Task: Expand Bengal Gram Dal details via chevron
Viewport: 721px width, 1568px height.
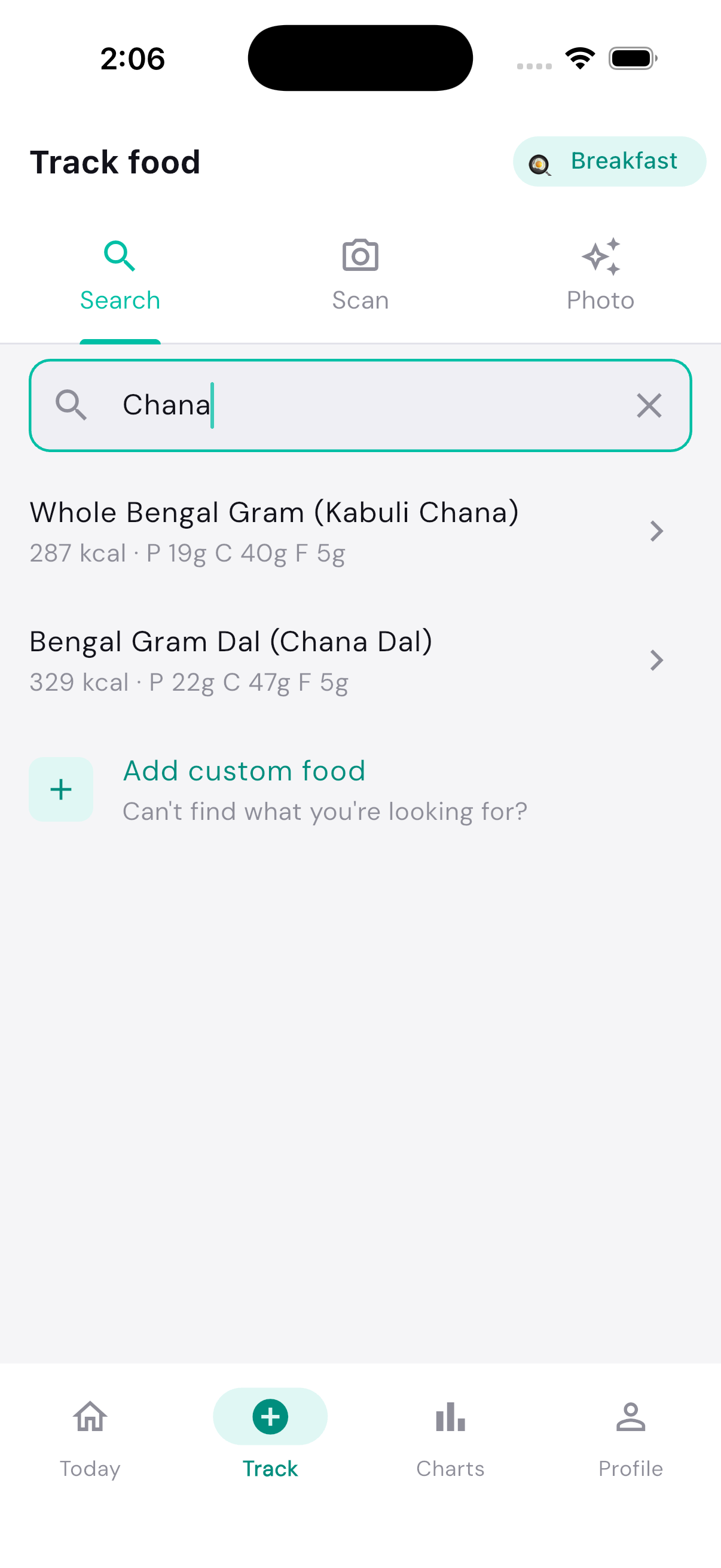Action: (656, 660)
